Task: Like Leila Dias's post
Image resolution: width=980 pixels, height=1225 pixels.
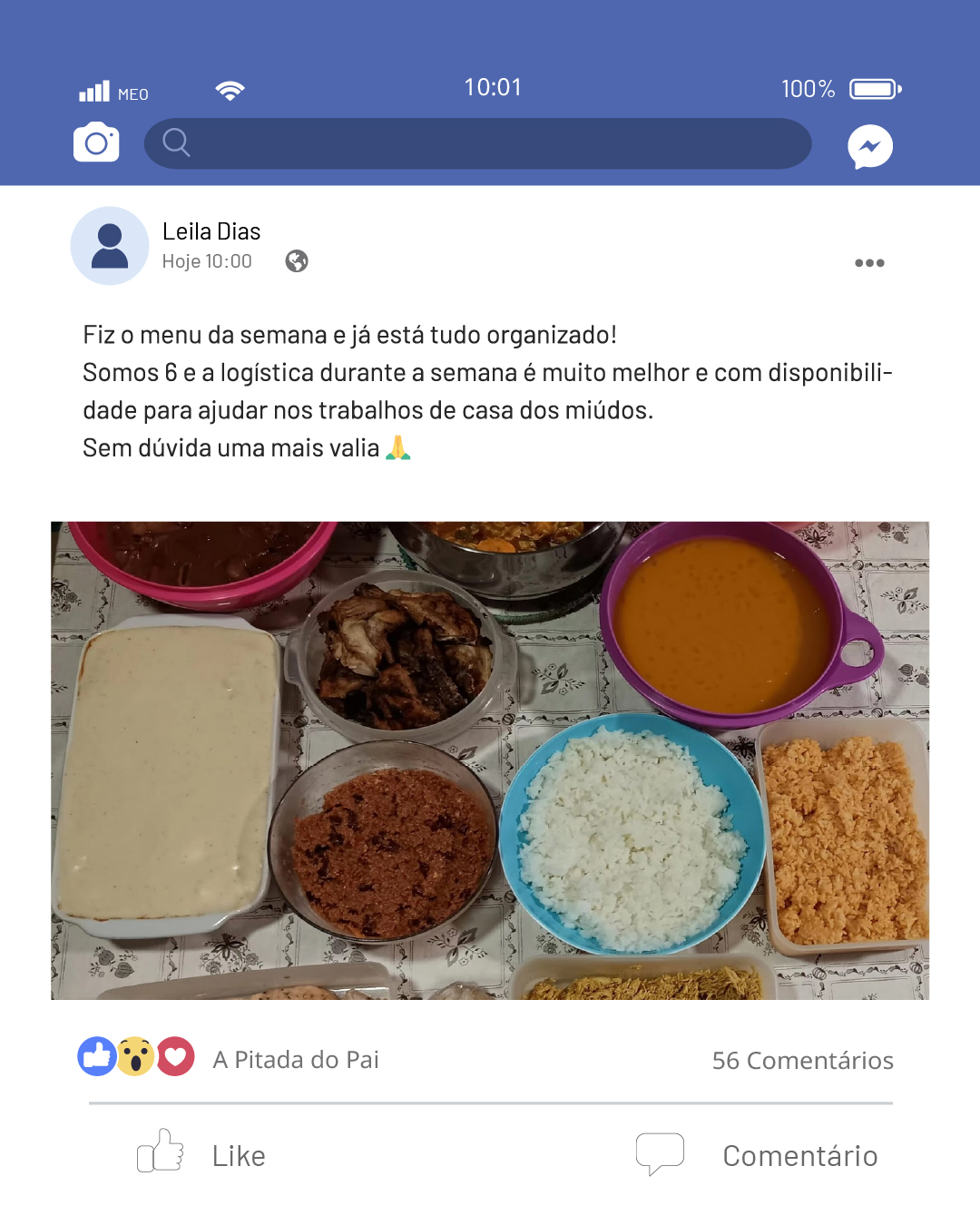Action: coord(201,1154)
